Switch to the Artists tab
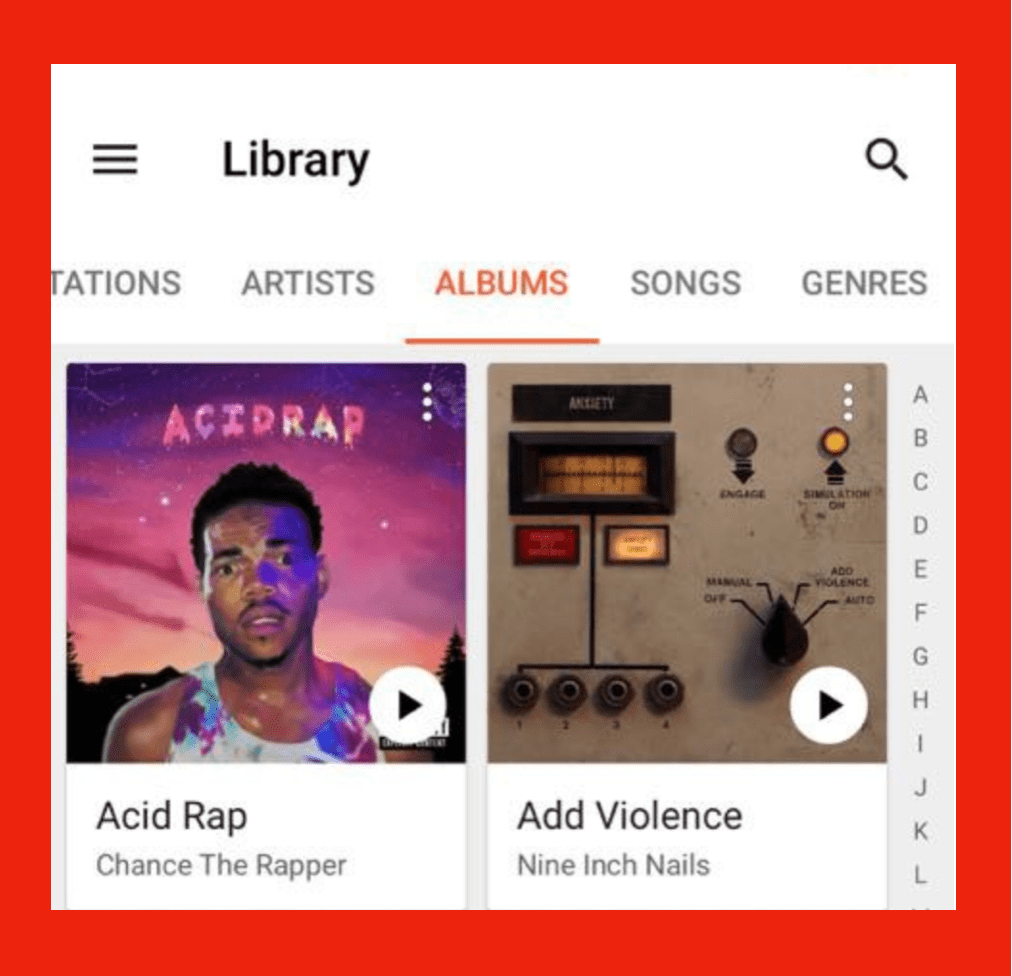Viewport: 1012px width, 976px height. [308, 284]
